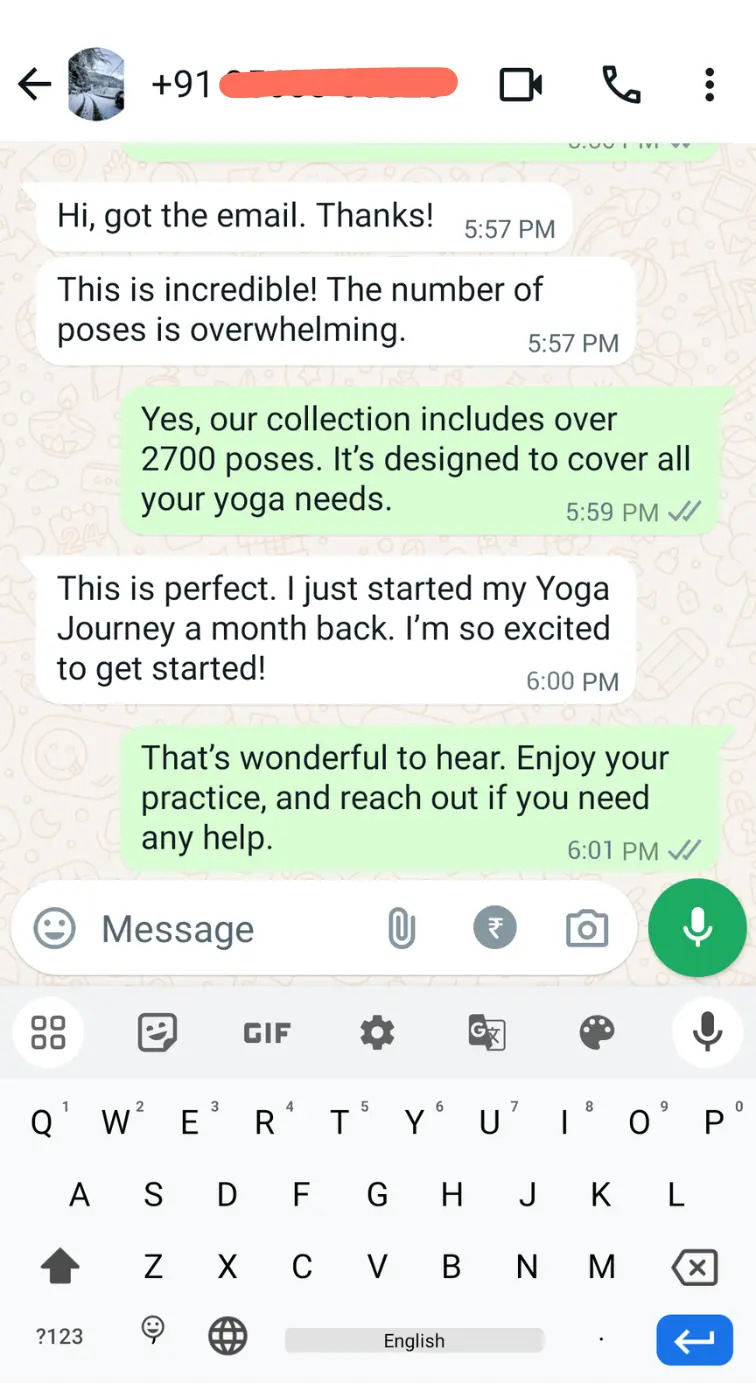This screenshot has height=1400, width=756.
Task: Open the keyboard sticker panel
Action: (157, 1032)
